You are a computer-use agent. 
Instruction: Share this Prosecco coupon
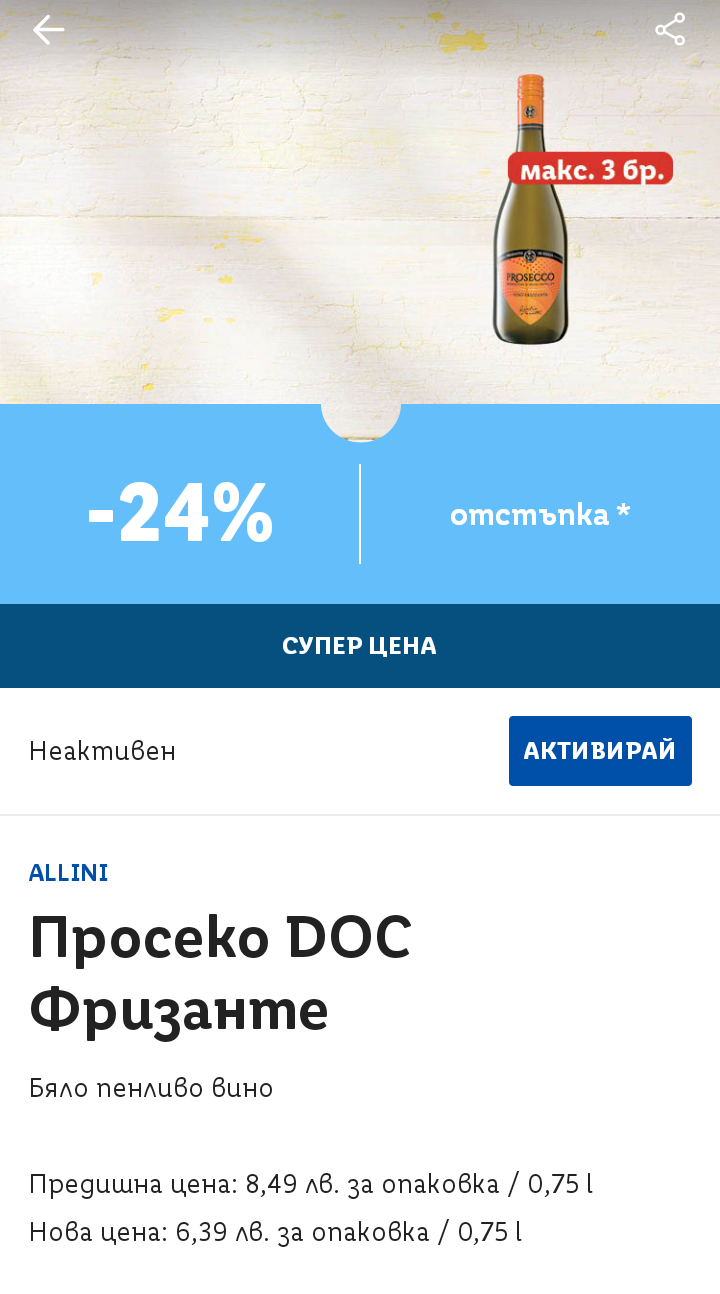670,30
